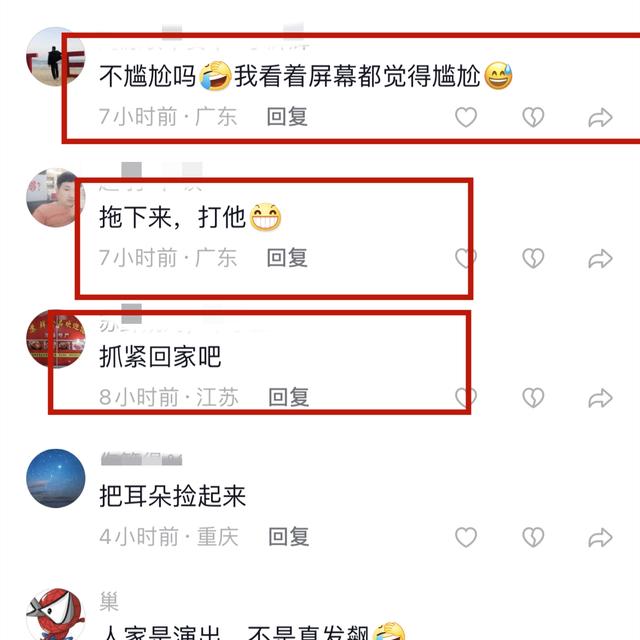Dislike the comment 把耳朵捡起来
640x640 pixels.
pyautogui.click(x=533, y=537)
